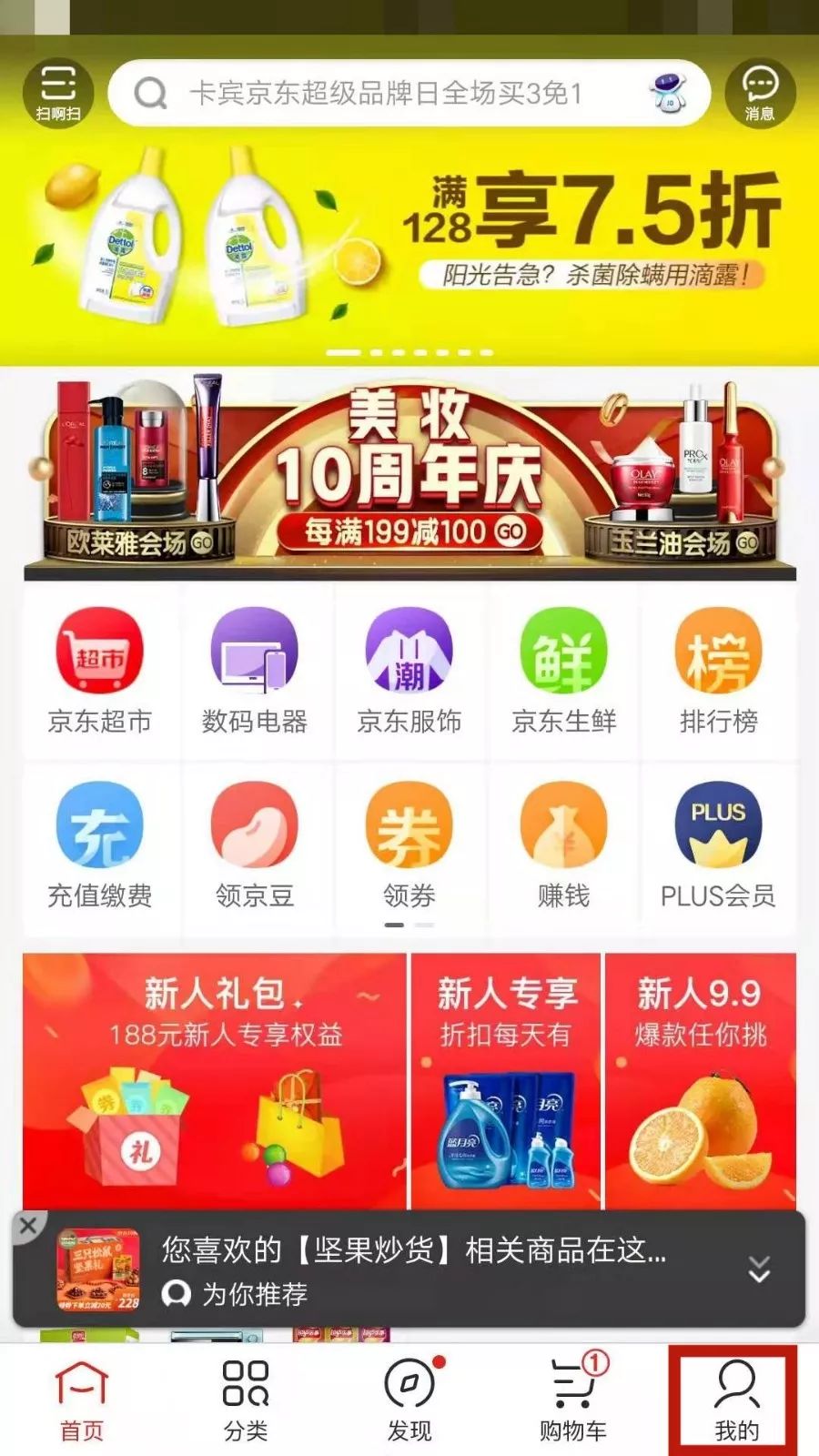Dismiss the 坚果炒货 recommendation popup
819x1456 pixels.
point(27,1225)
